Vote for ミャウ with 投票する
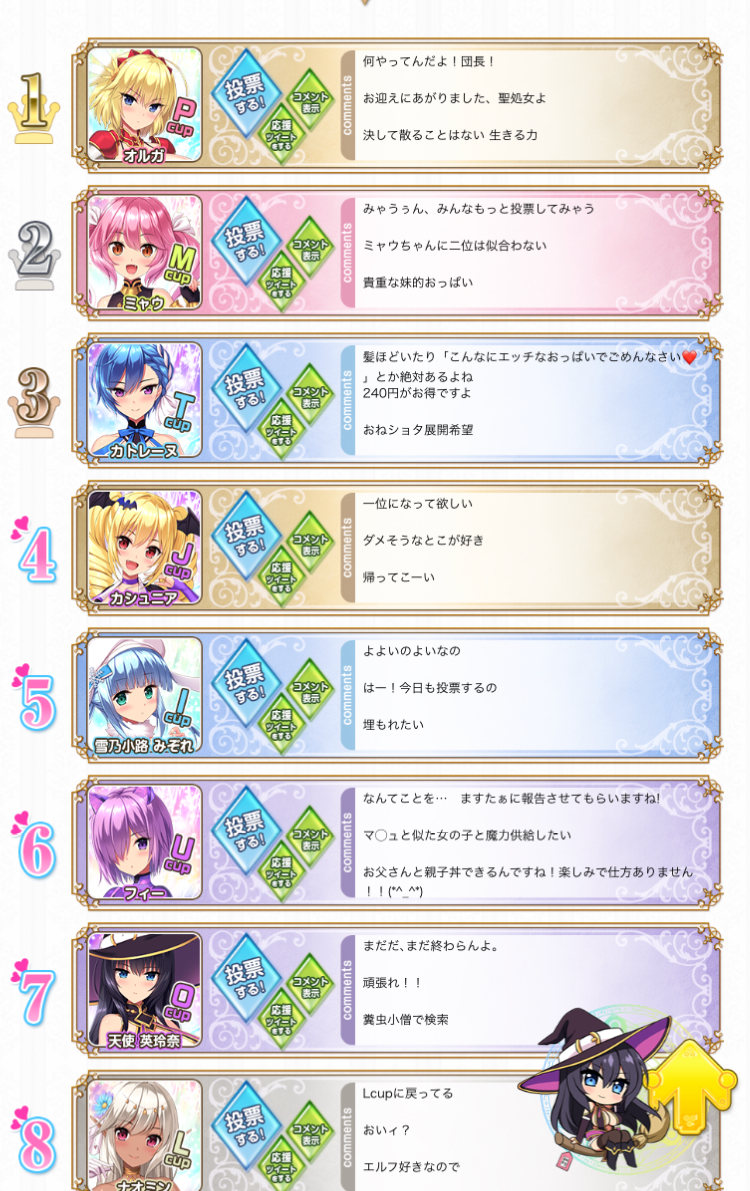 tap(246, 240)
